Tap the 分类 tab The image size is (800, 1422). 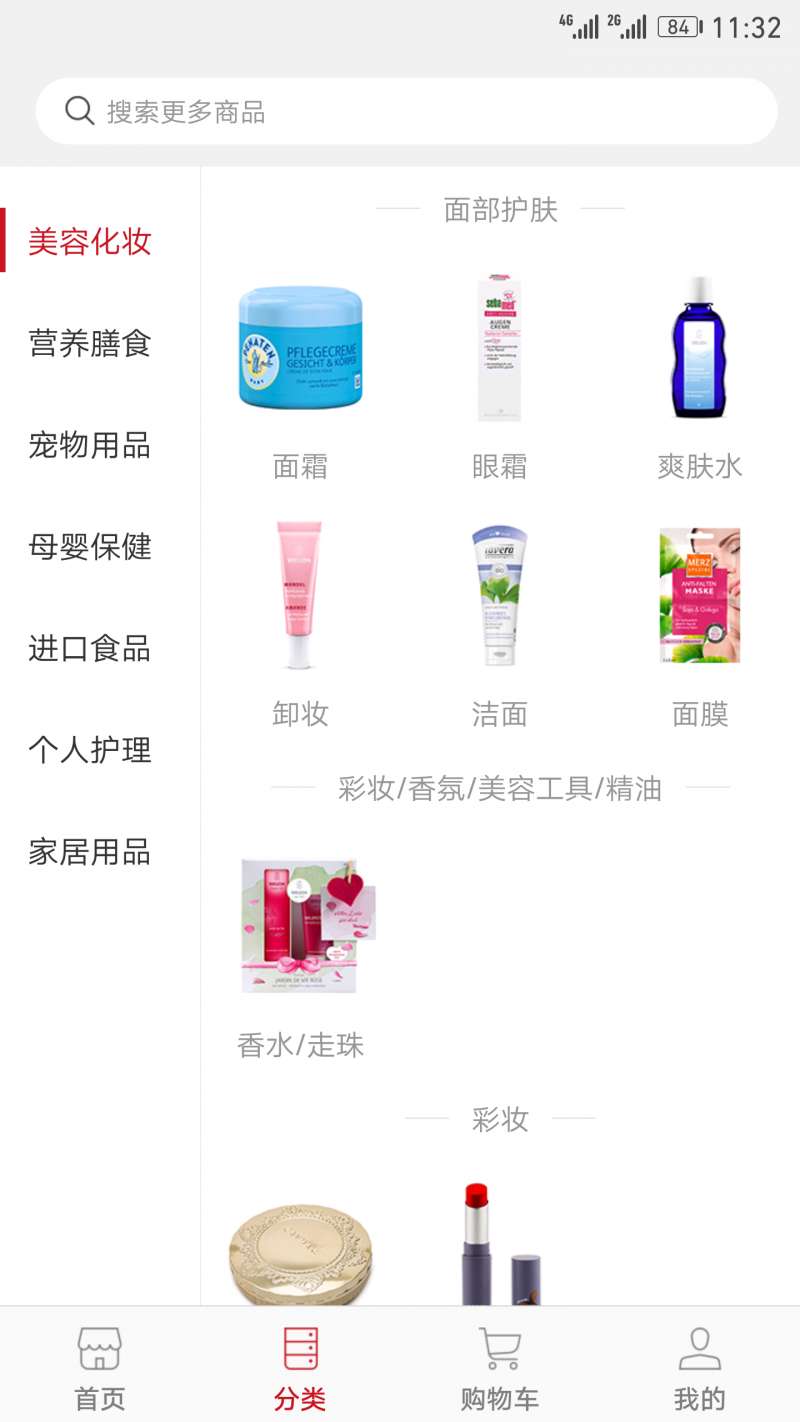click(x=300, y=1366)
